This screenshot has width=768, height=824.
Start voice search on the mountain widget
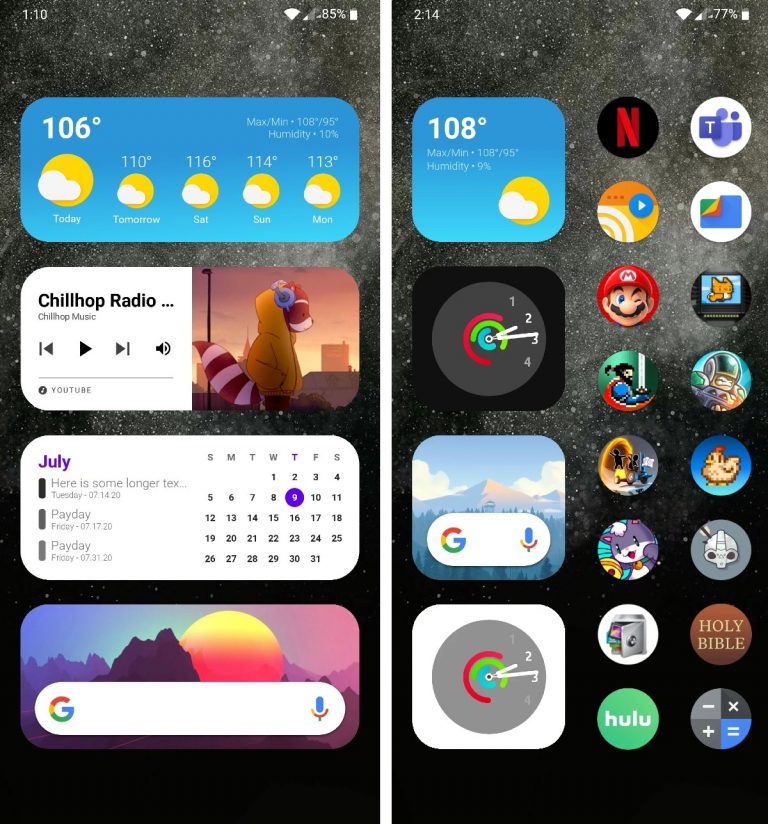(528, 541)
